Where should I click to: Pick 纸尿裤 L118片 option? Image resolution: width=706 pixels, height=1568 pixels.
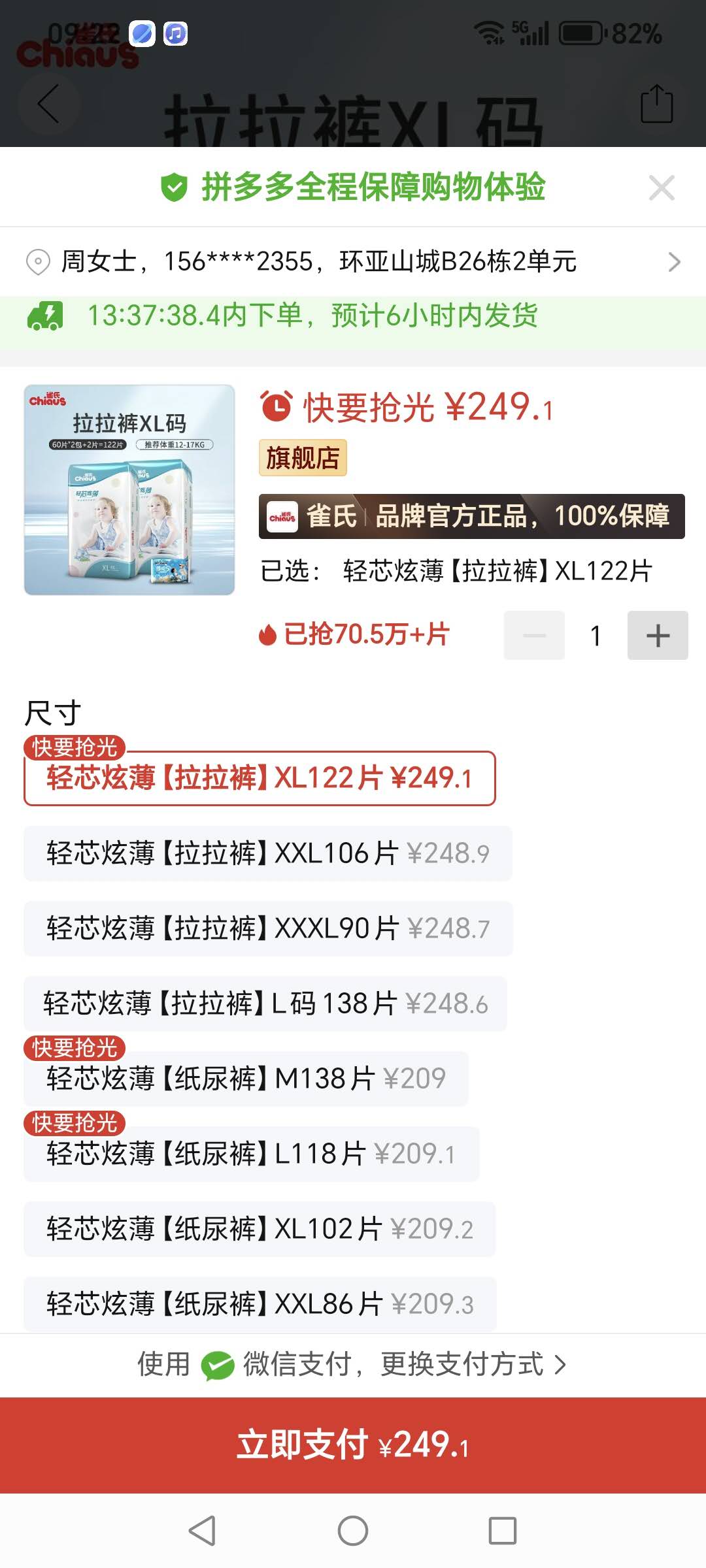point(251,1154)
